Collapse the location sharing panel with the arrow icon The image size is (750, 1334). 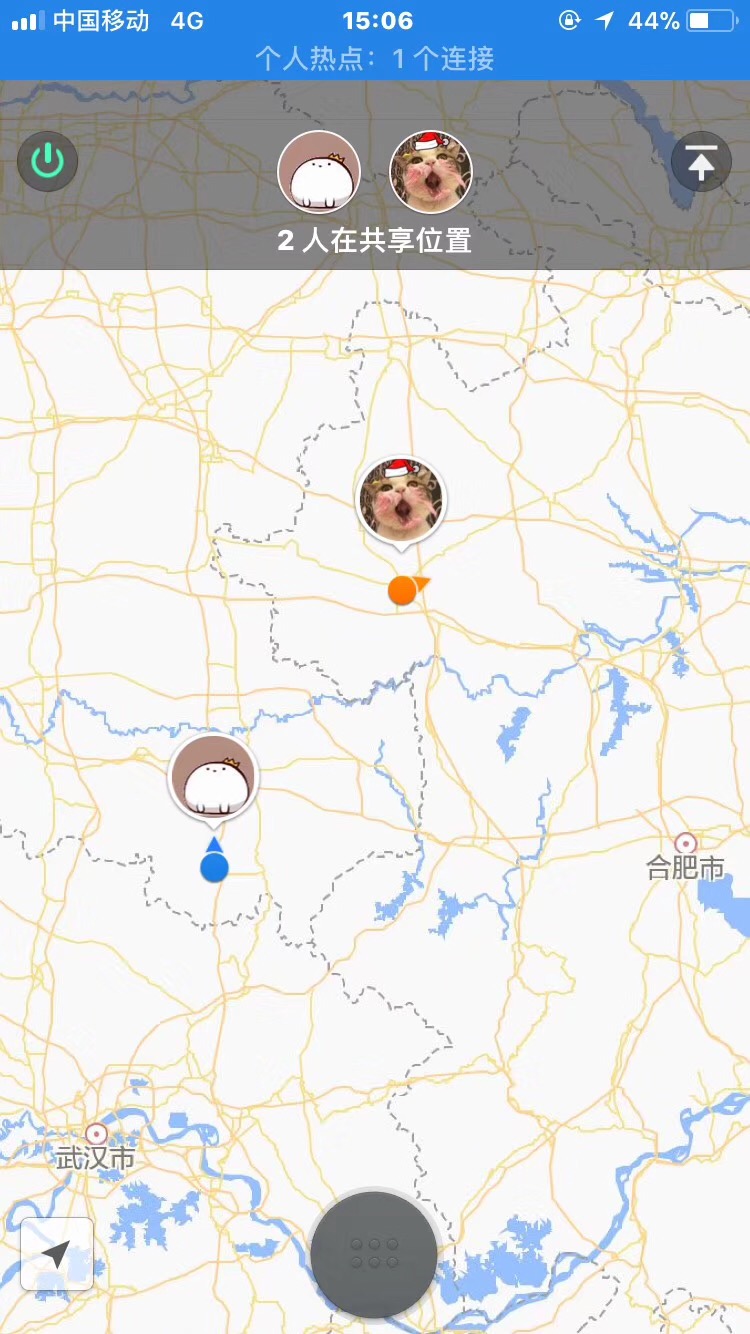tap(701, 161)
